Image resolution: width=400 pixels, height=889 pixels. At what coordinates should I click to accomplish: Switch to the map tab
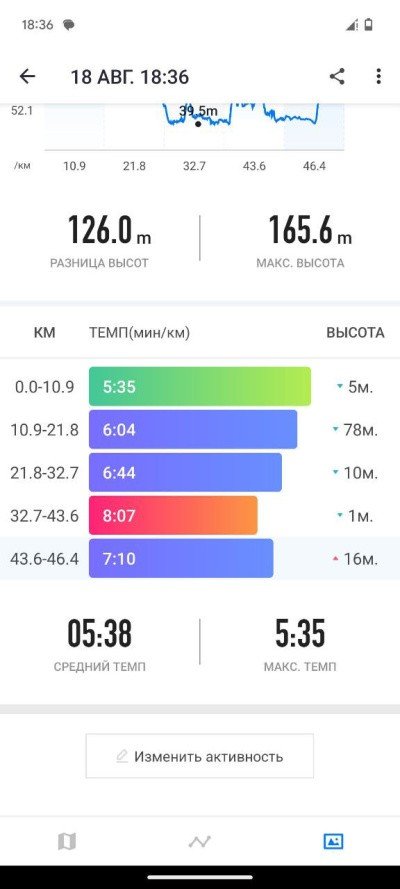click(67, 841)
